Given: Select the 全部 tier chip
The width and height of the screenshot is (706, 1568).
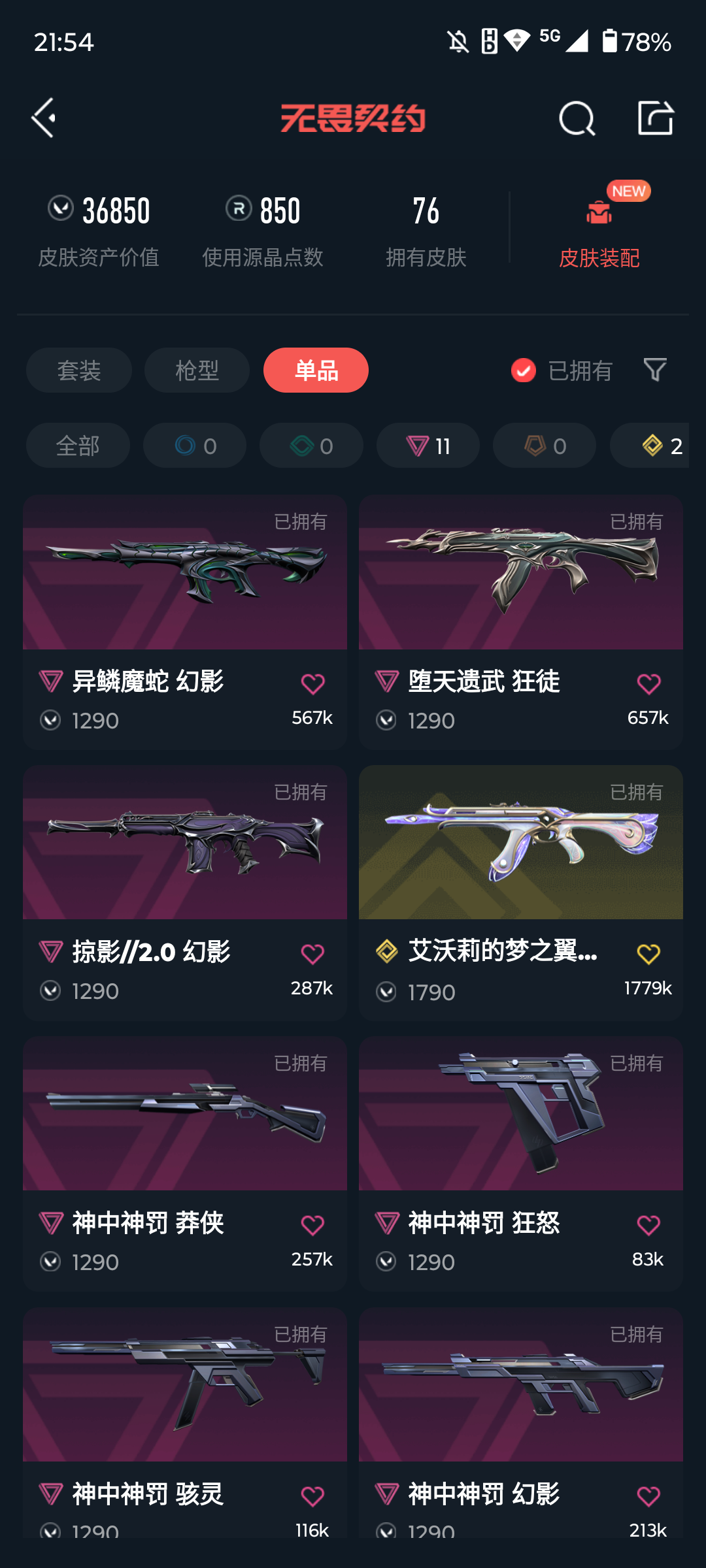Looking at the screenshot, I should (78, 446).
